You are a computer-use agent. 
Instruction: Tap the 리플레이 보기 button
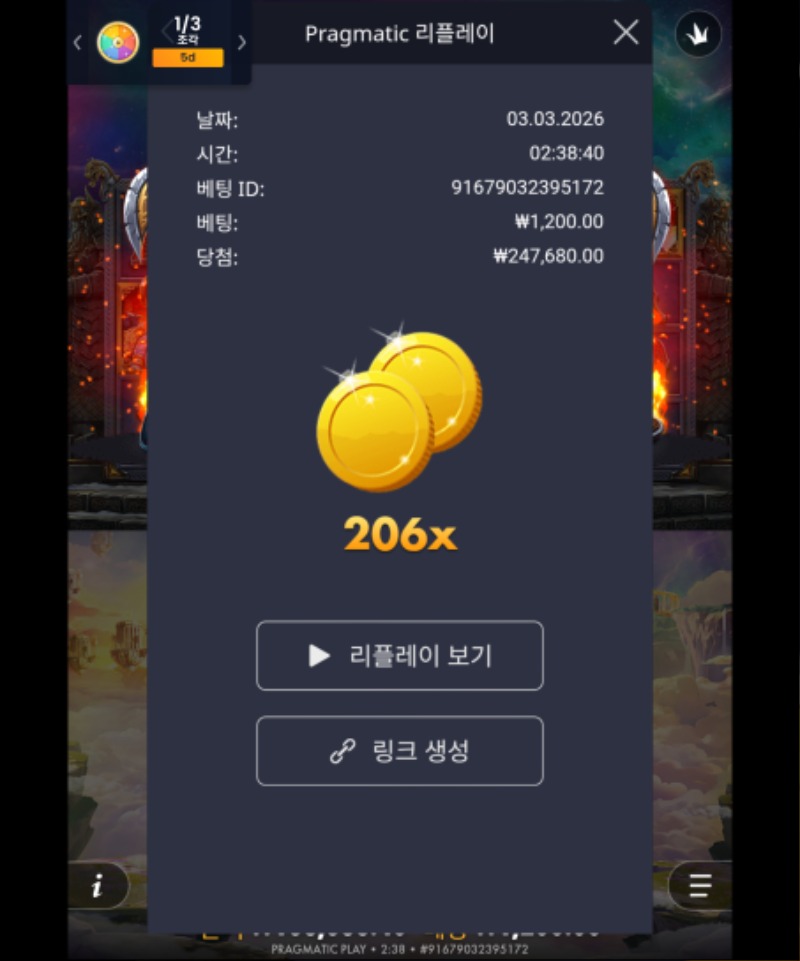(x=400, y=656)
